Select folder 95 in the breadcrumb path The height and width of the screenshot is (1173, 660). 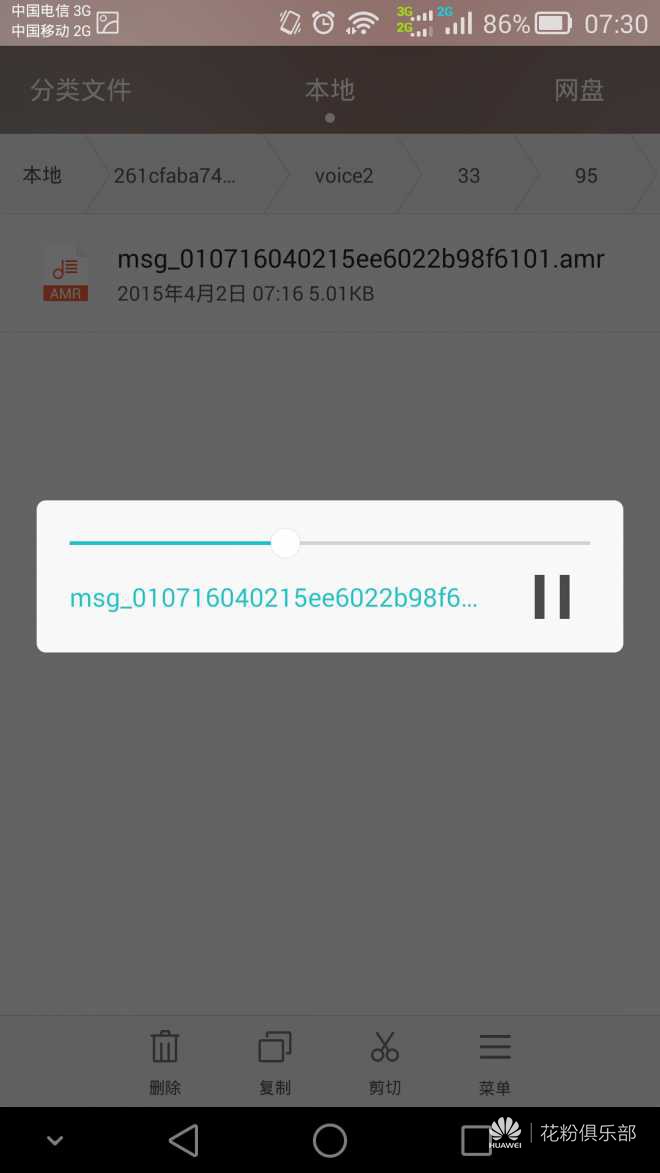[x=586, y=175]
